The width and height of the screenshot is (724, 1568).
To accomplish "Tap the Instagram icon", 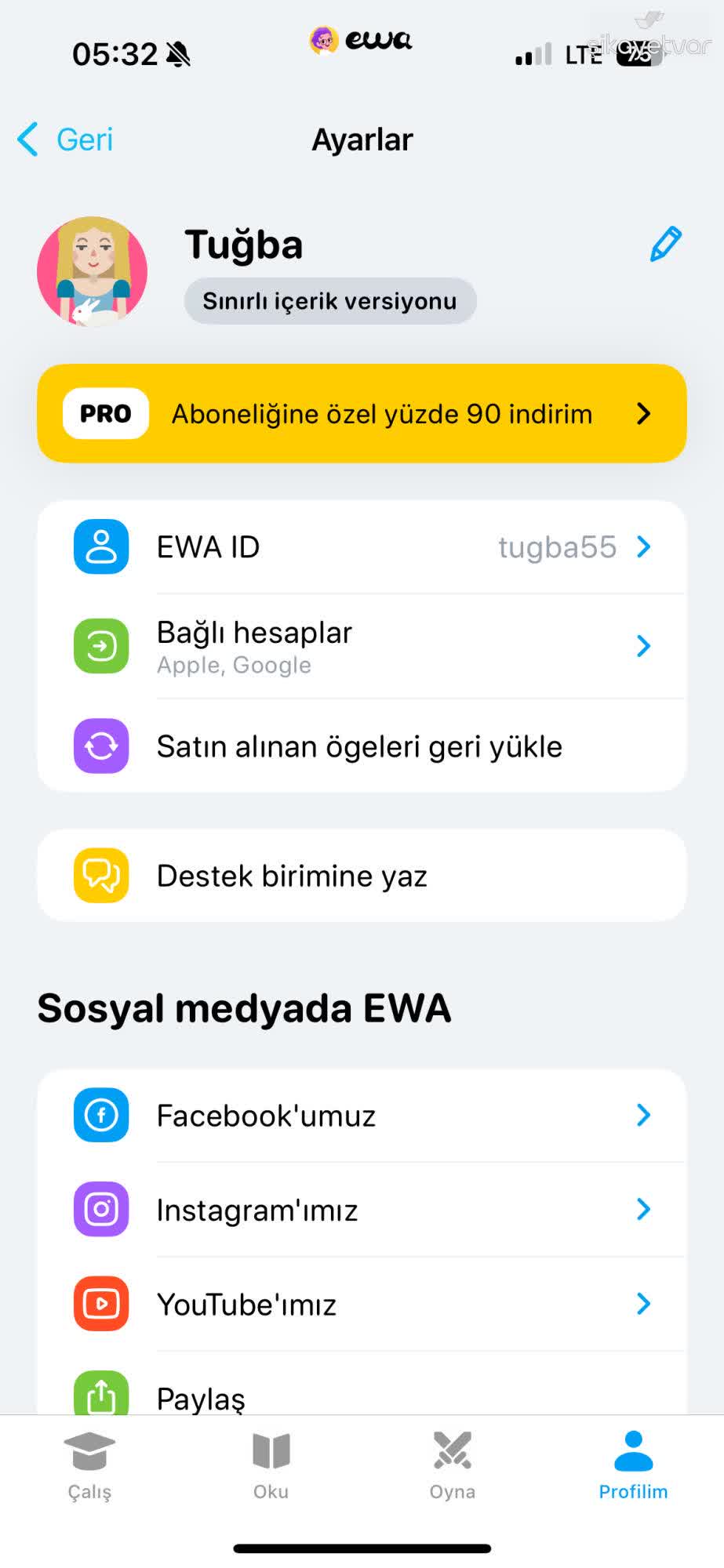I will coord(100,1210).
